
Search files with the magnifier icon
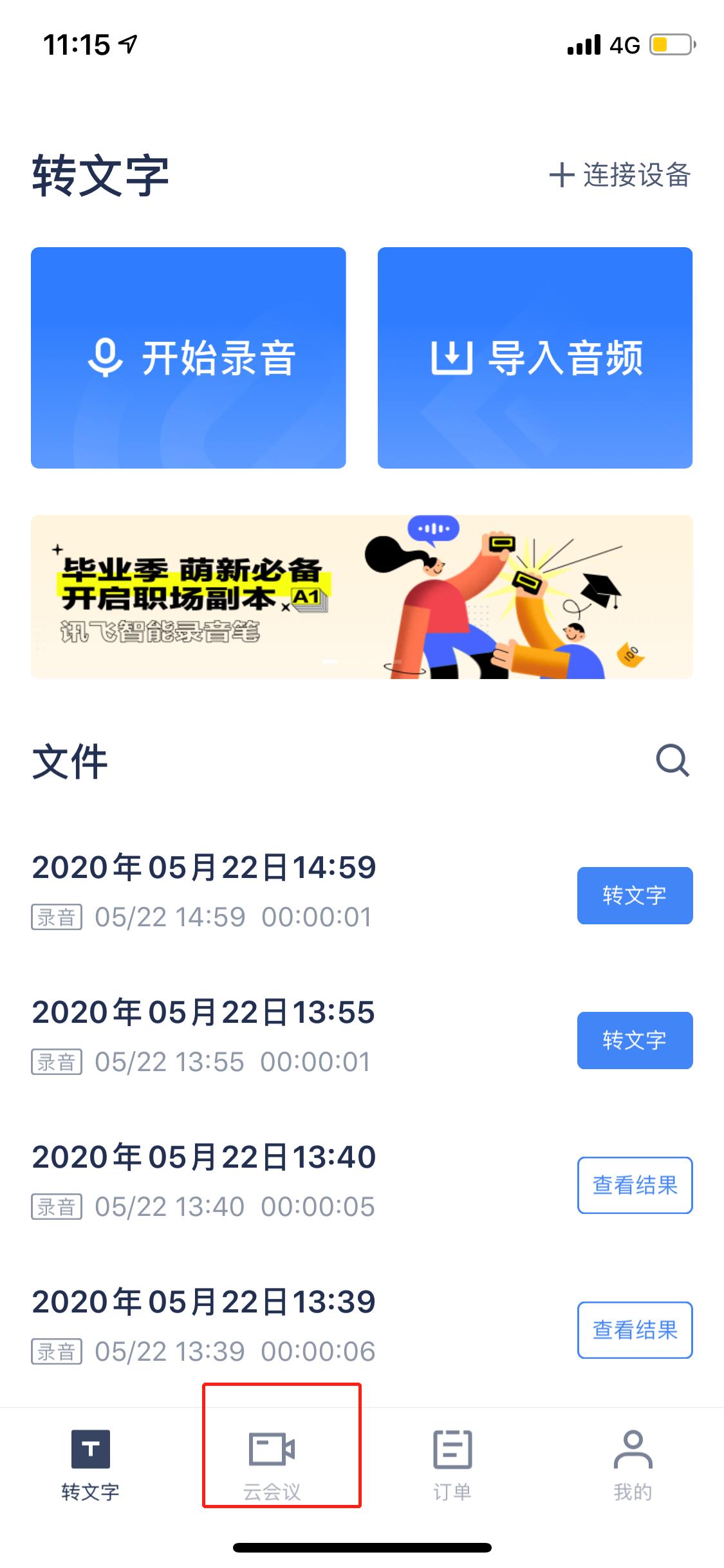(673, 761)
